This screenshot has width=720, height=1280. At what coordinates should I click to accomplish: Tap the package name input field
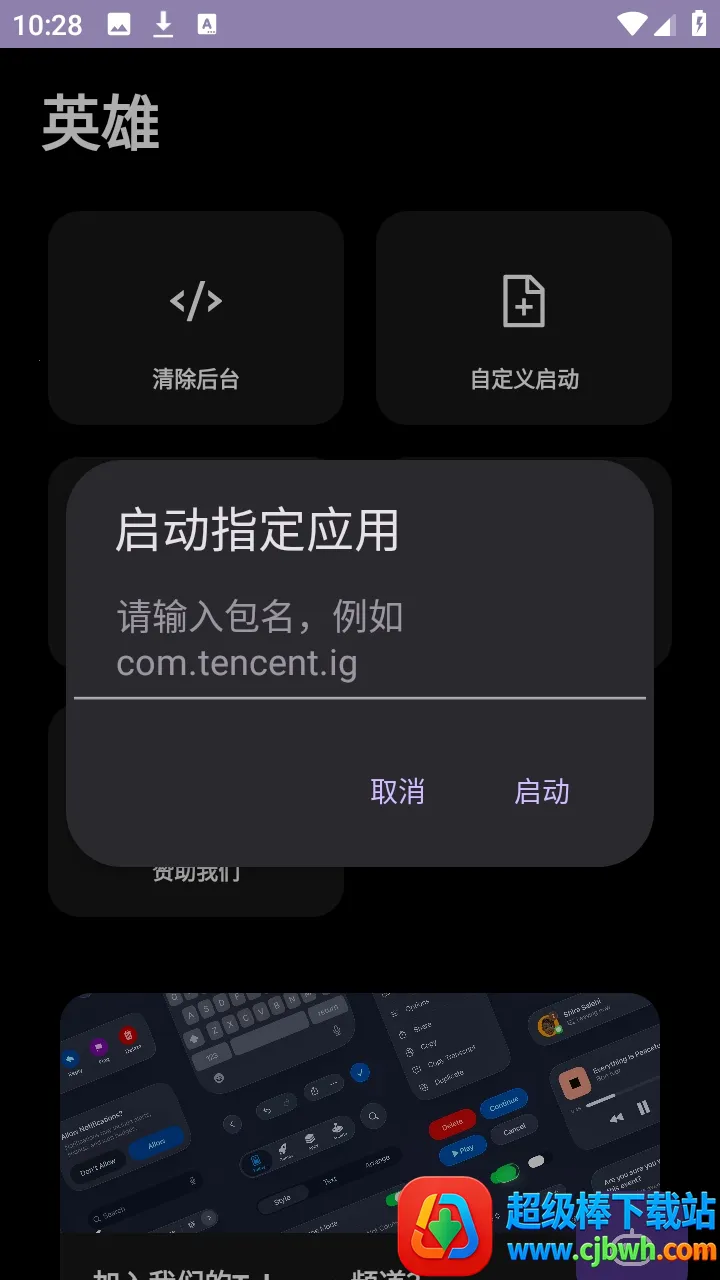point(360,640)
